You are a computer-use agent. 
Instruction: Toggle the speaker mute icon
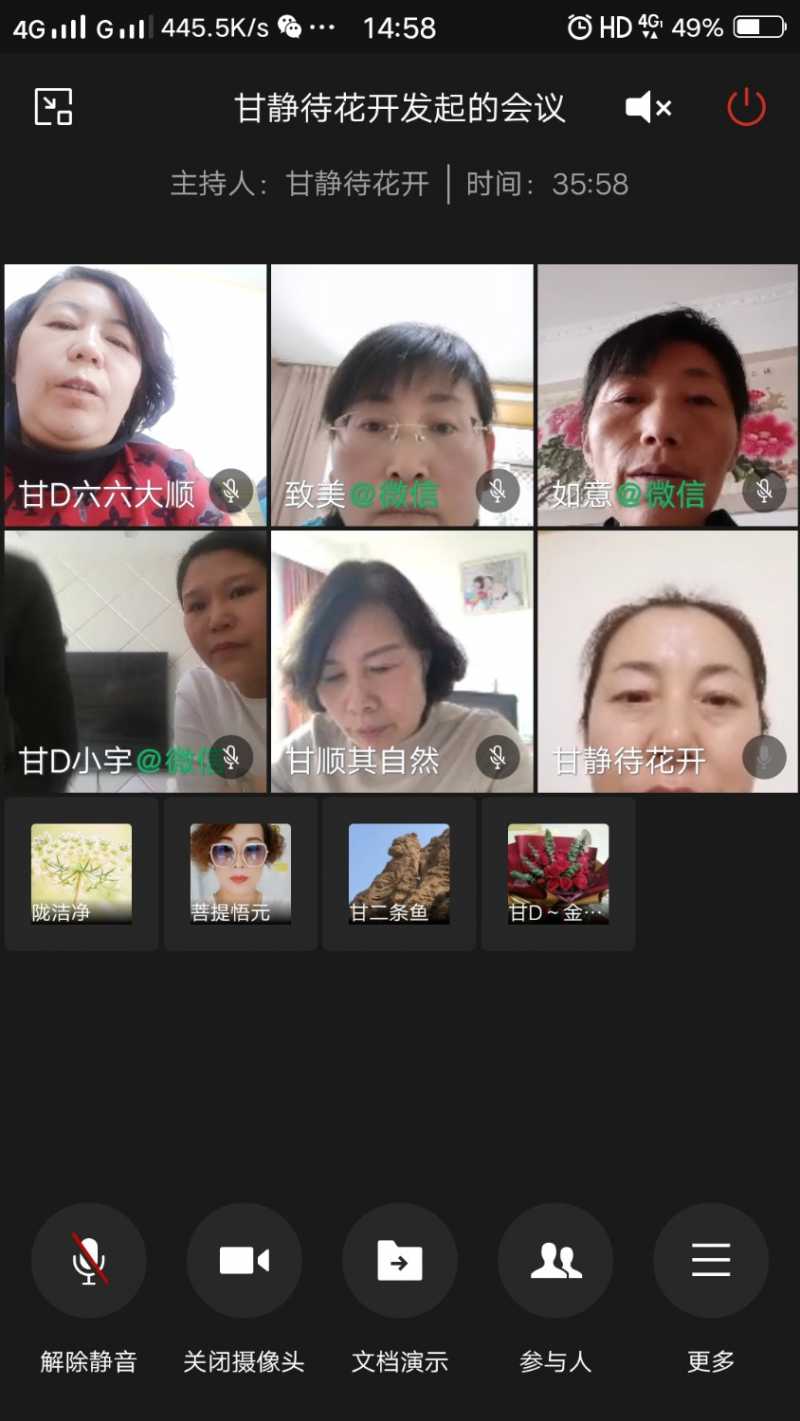click(x=648, y=107)
